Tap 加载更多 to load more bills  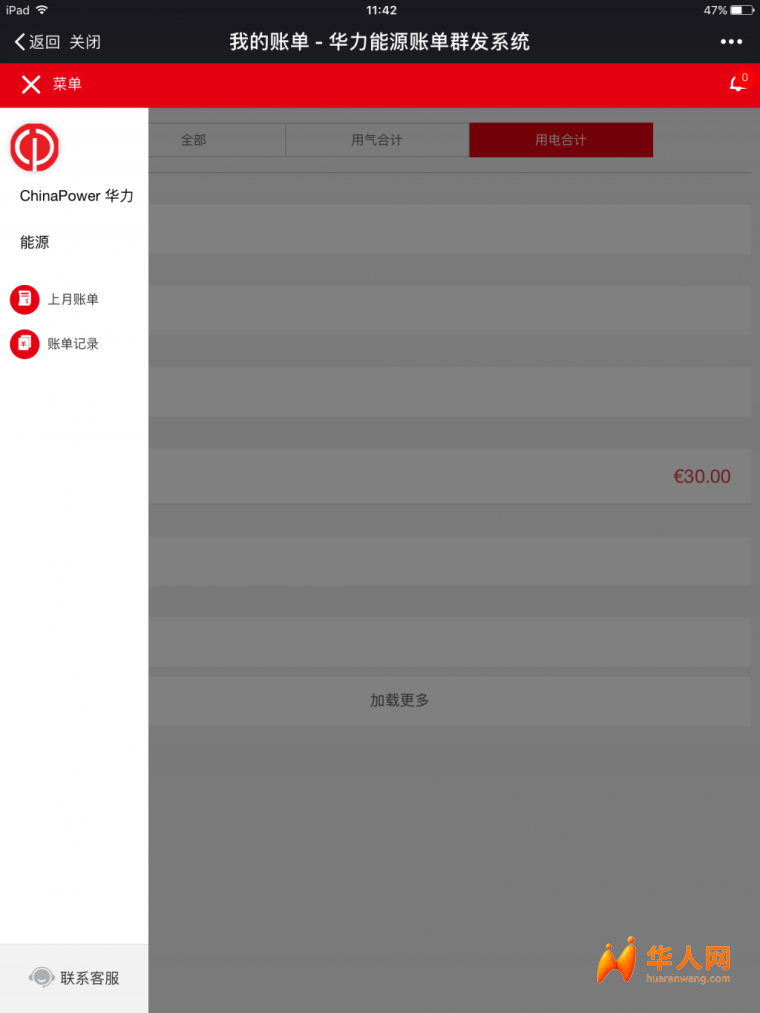(x=400, y=701)
